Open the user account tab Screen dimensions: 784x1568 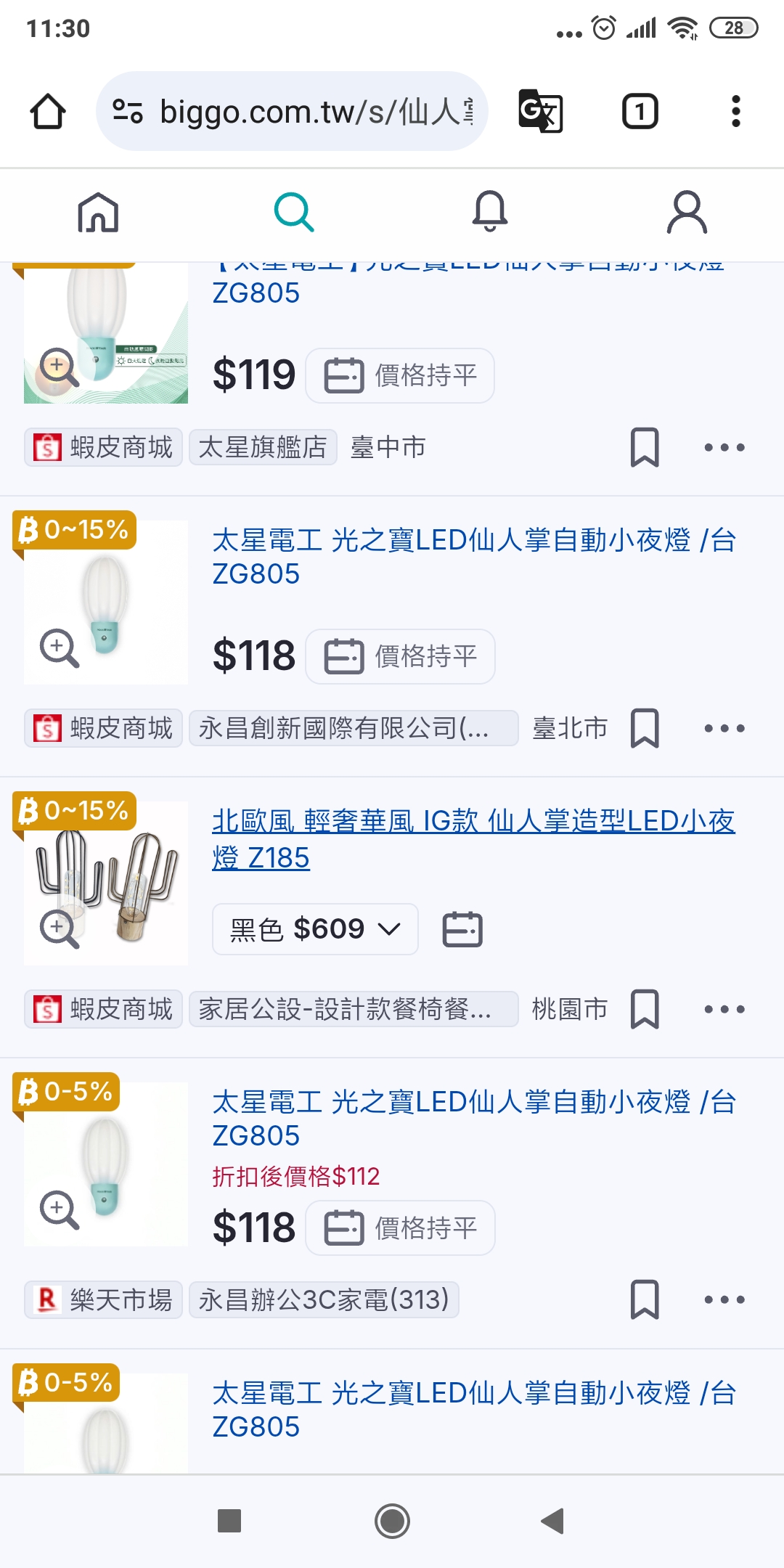coord(687,213)
